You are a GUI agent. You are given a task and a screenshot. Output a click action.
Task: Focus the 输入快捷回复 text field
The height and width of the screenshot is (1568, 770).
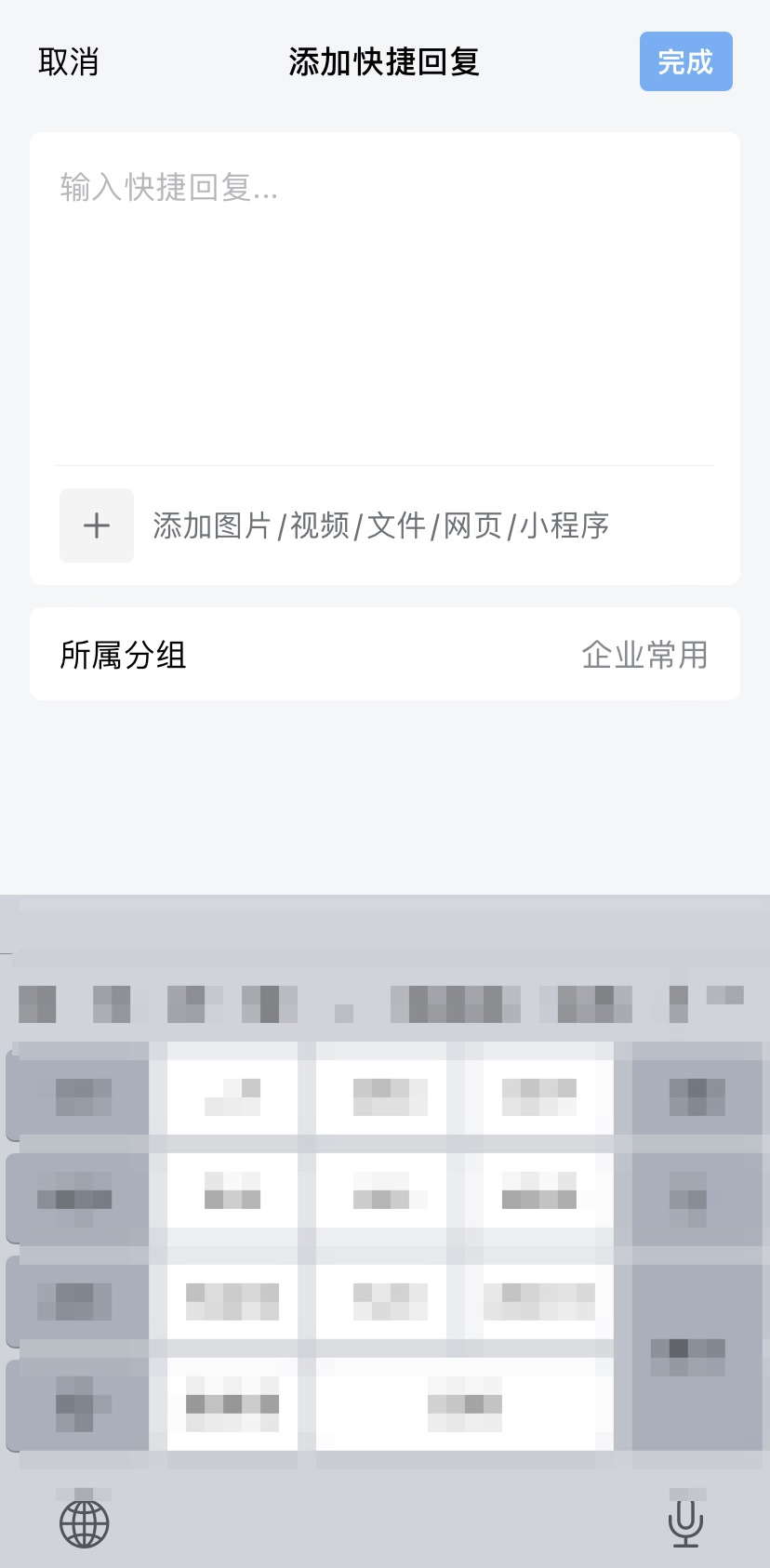[384, 279]
